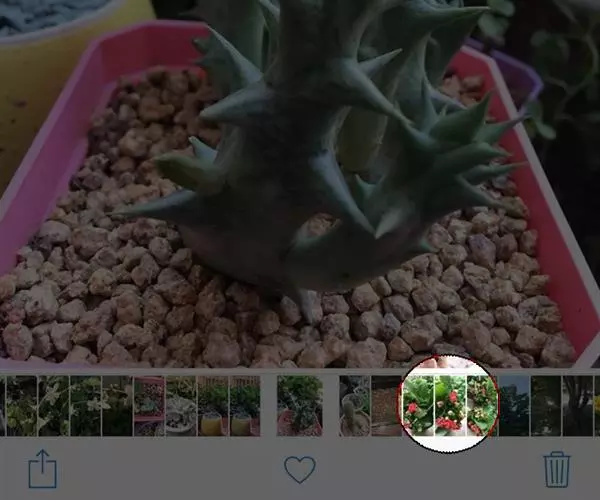Open the pink-tray plant thumbnail in the filmstrip
600x500 pixels.
click(148, 405)
